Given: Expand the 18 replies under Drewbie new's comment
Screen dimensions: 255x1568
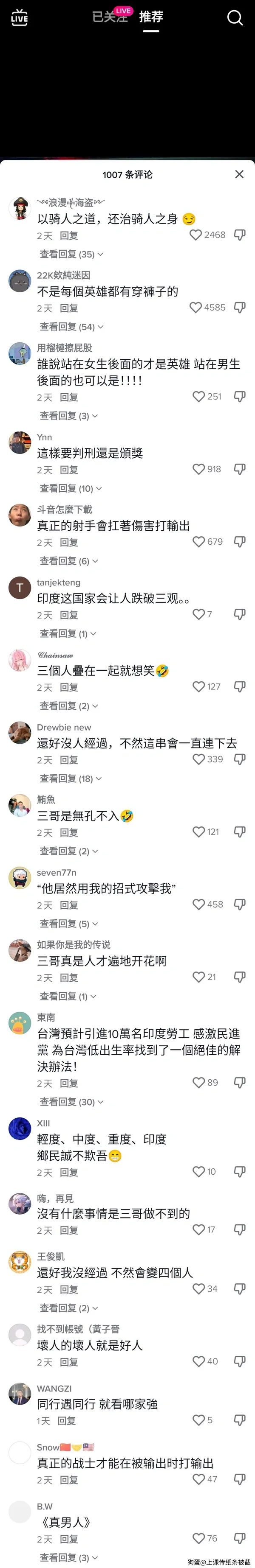Looking at the screenshot, I should coord(71,778).
